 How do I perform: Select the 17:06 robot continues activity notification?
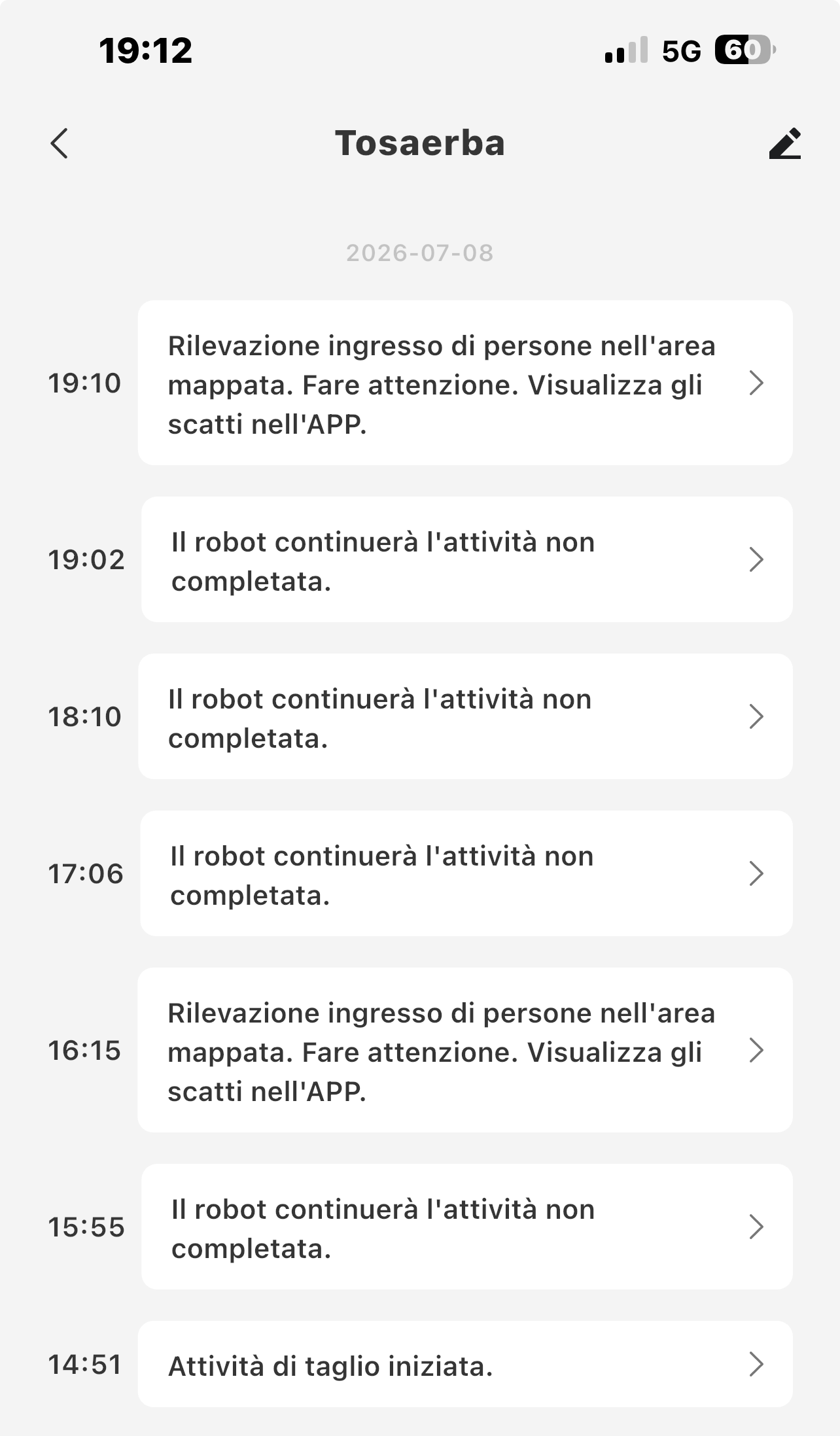click(x=466, y=873)
